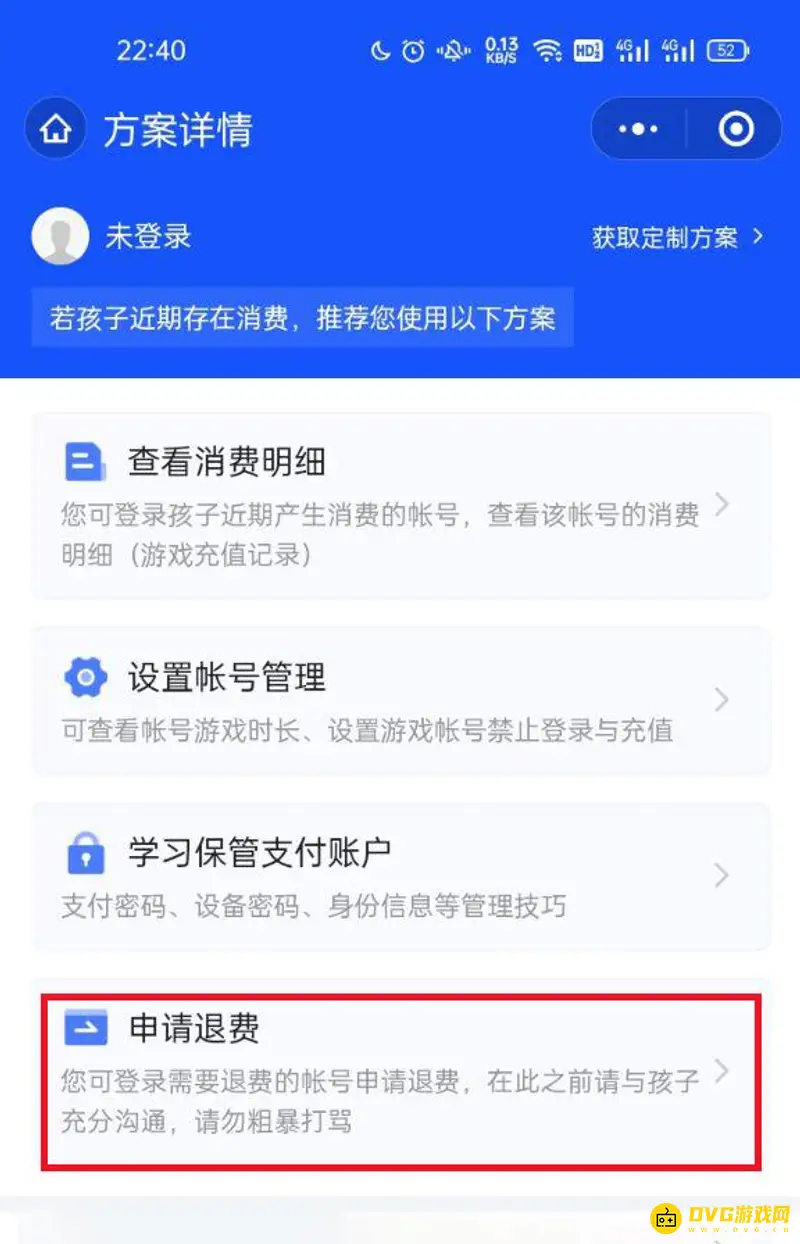Tap the gear icon beside 设置帐号管理
This screenshot has width=800, height=1244.
(85, 676)
